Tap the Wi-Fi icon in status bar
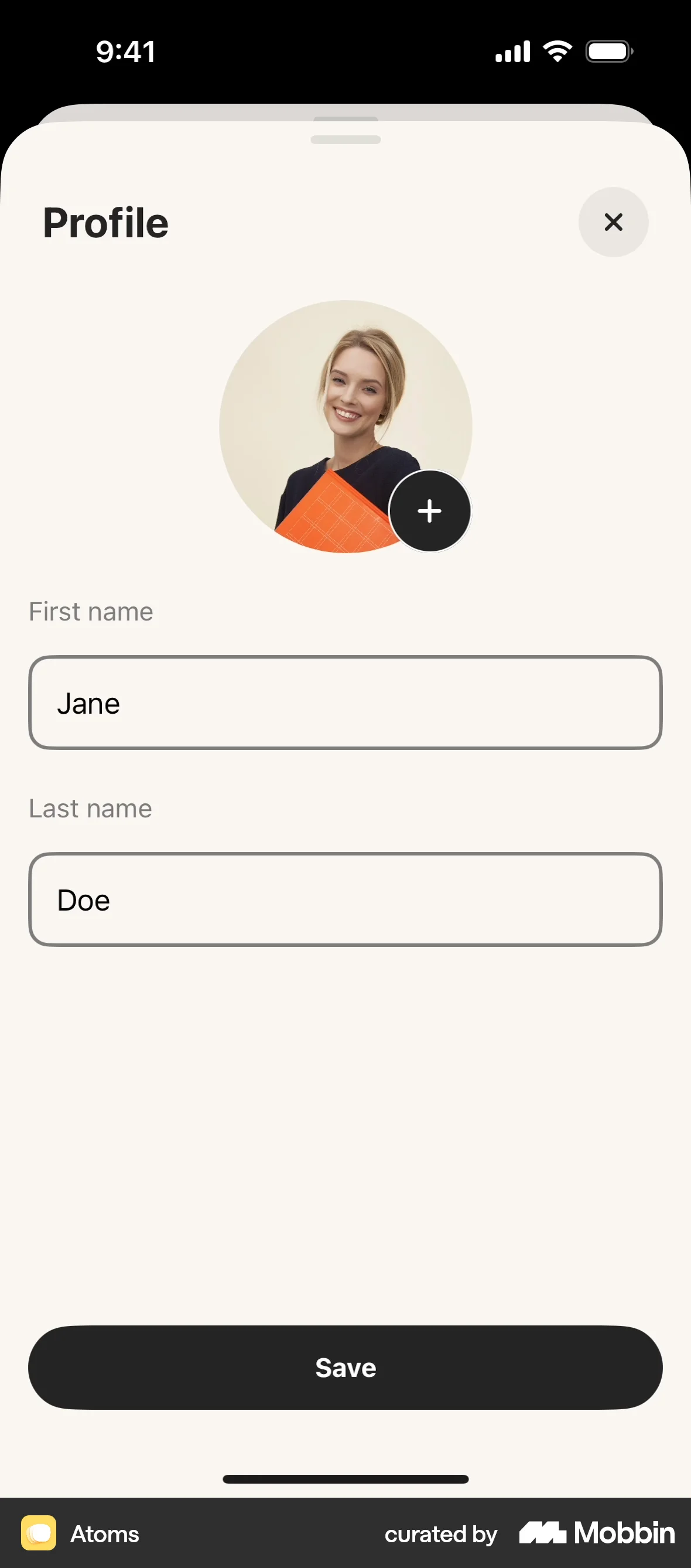 point(557,51)
